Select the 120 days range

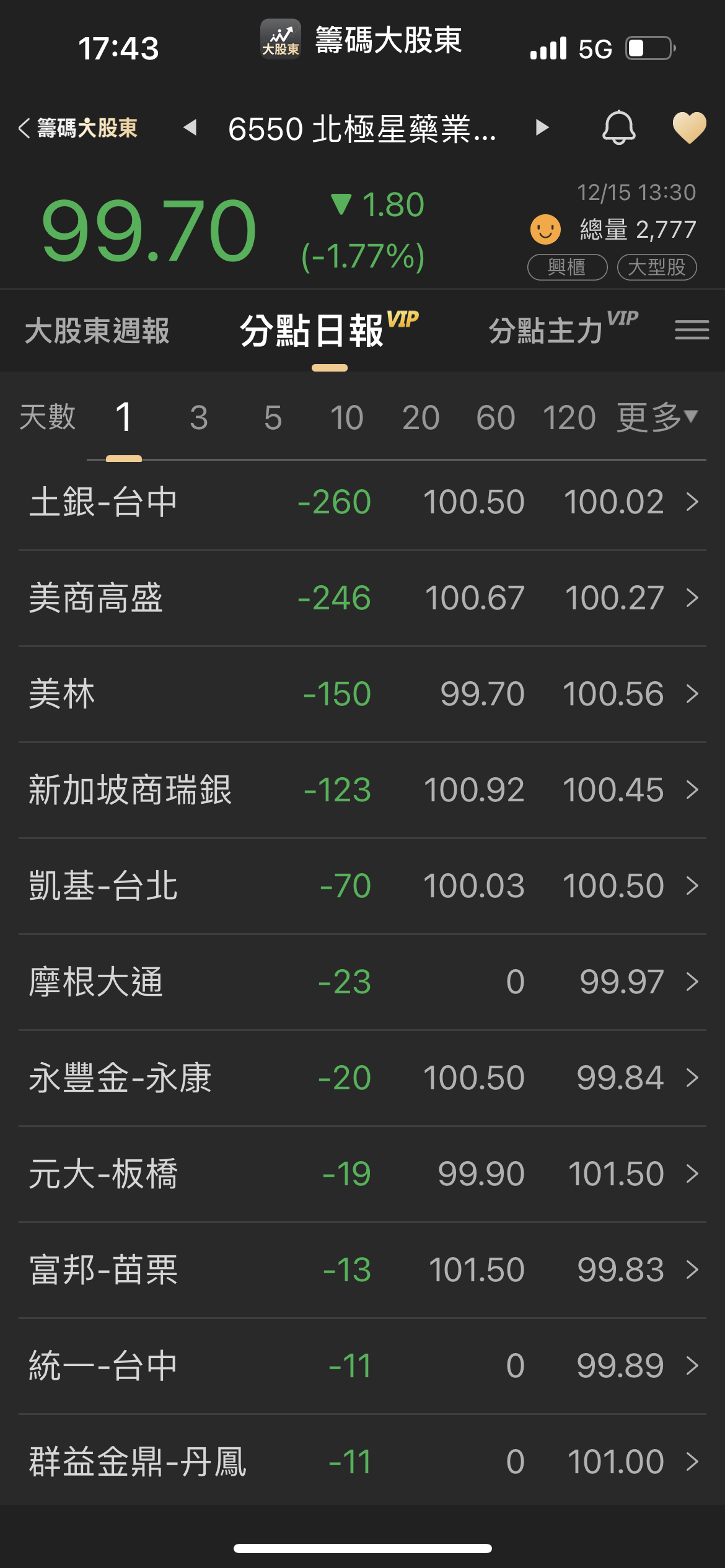coord(569,417)
